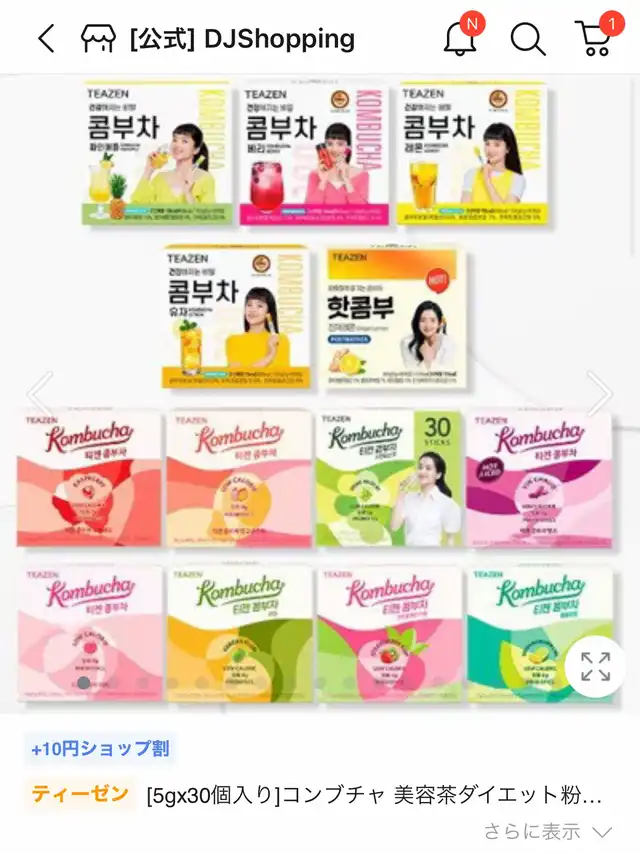The width and height of the screenshot is (640, 853).
Task: Open the notifications bell
Action: click(461, 39)
